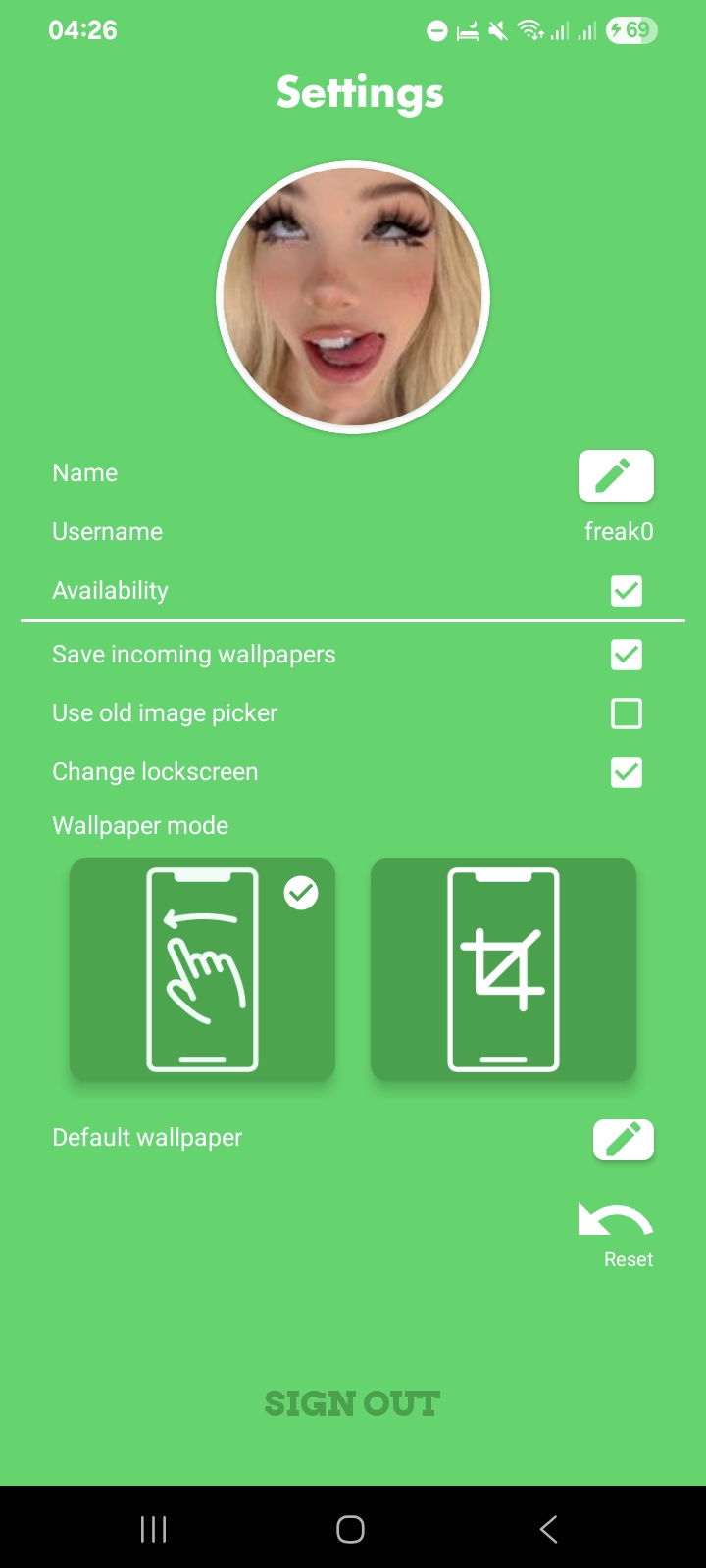Sign out of the account
This screenshot has width=706, height=1568.
[352, 1403]
